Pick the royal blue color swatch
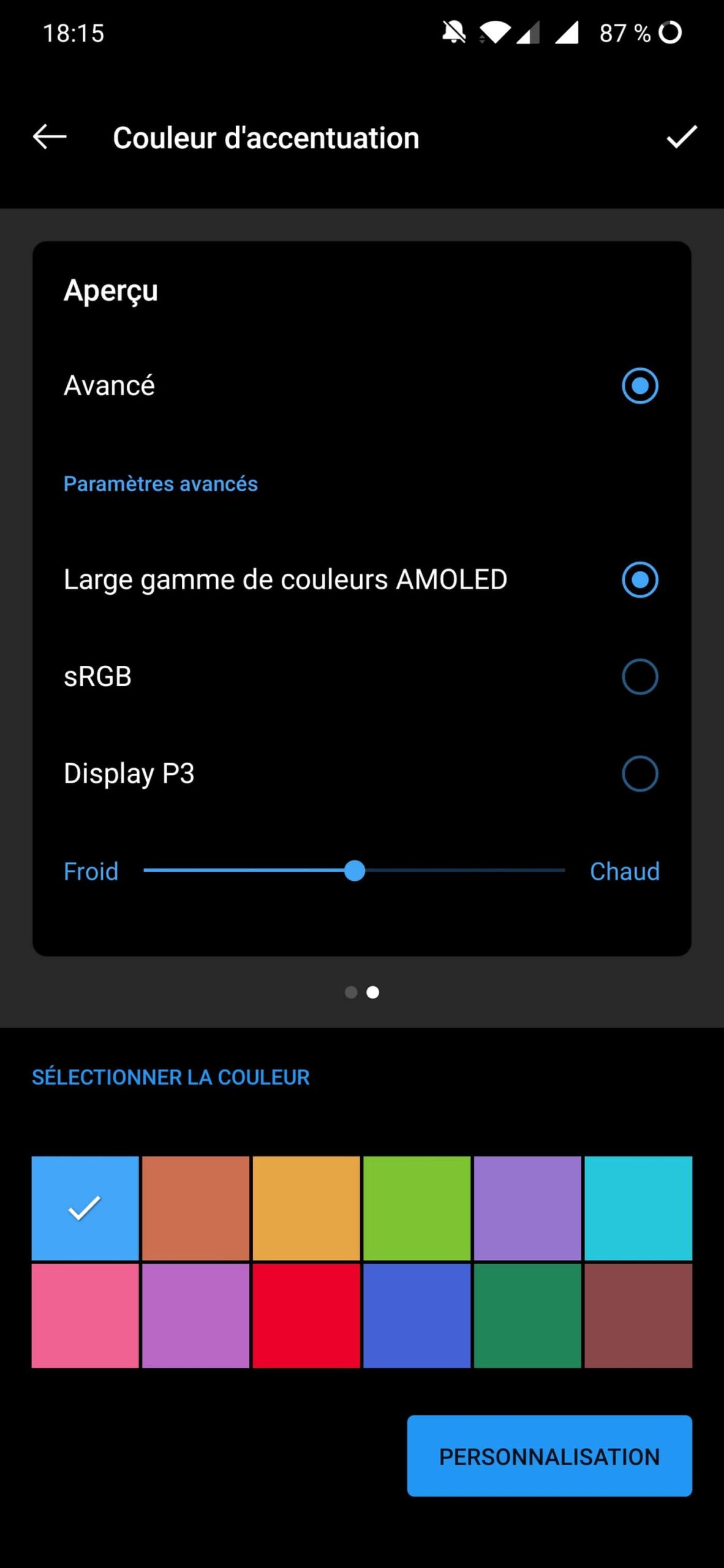Image resolution: width=724 pixels, height=1568 pixels. [417, 1316]
